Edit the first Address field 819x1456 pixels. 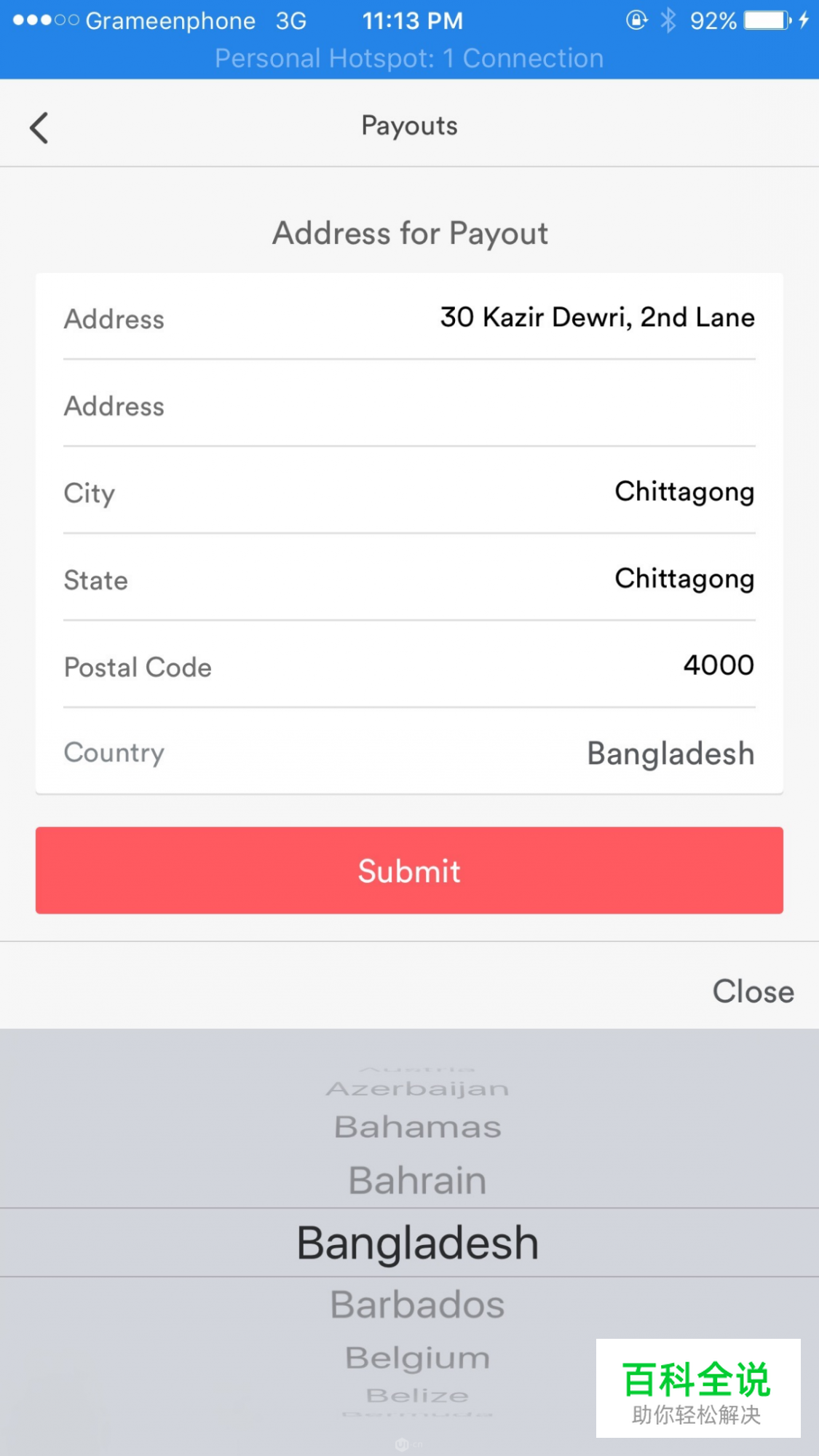(596, 317)
